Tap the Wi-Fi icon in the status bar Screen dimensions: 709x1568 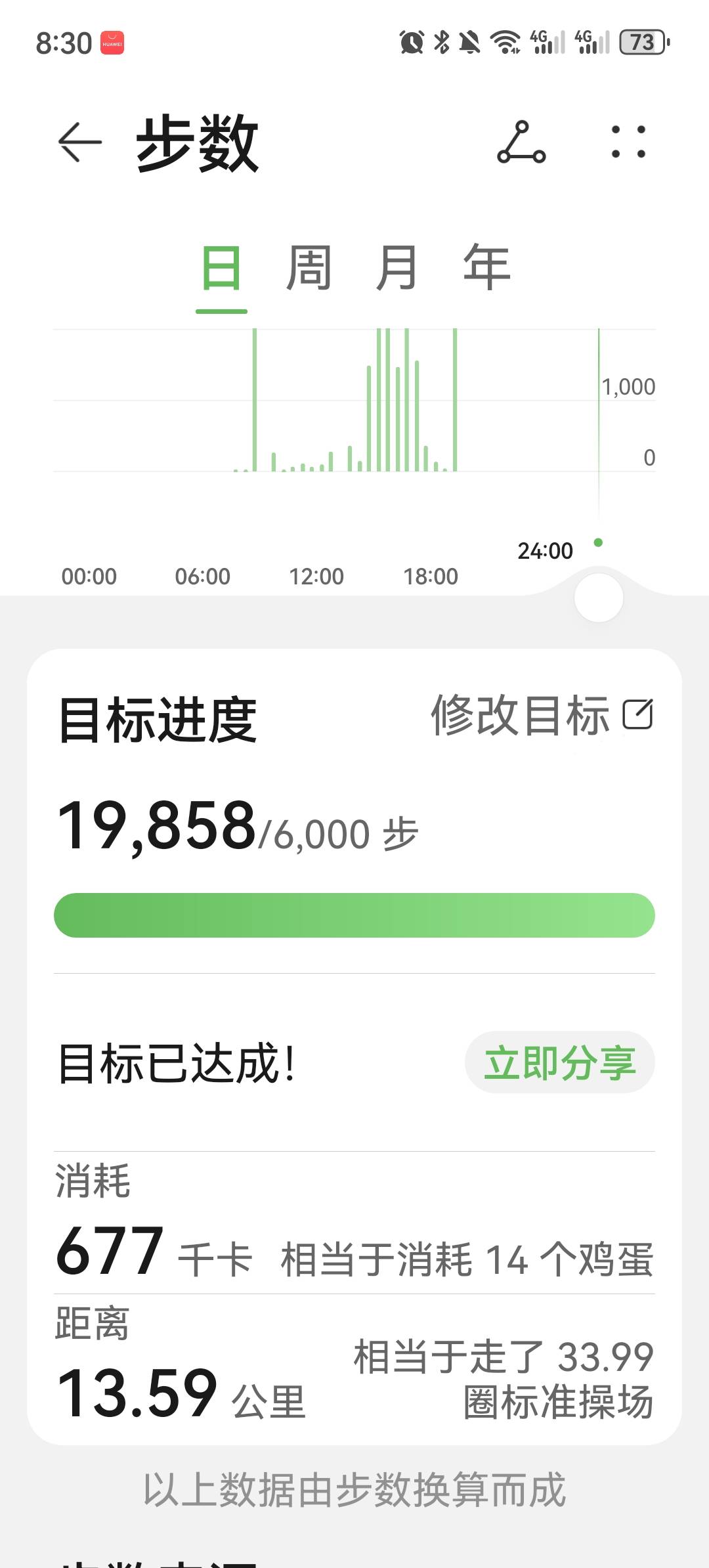pos(504,41)
